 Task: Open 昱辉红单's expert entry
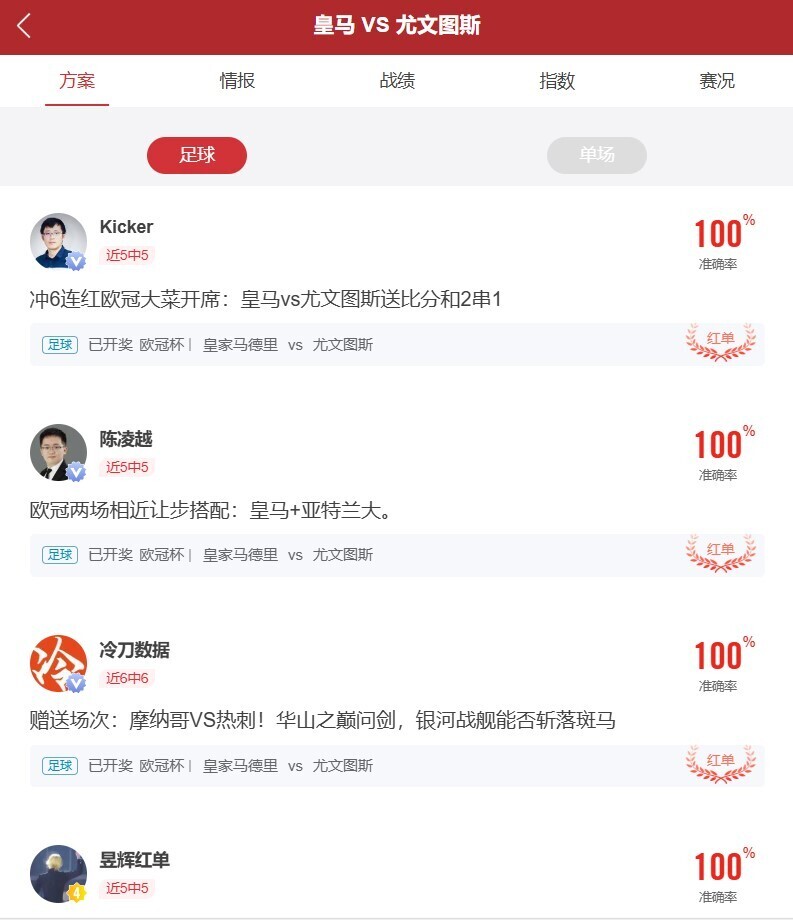click(135, 860)
